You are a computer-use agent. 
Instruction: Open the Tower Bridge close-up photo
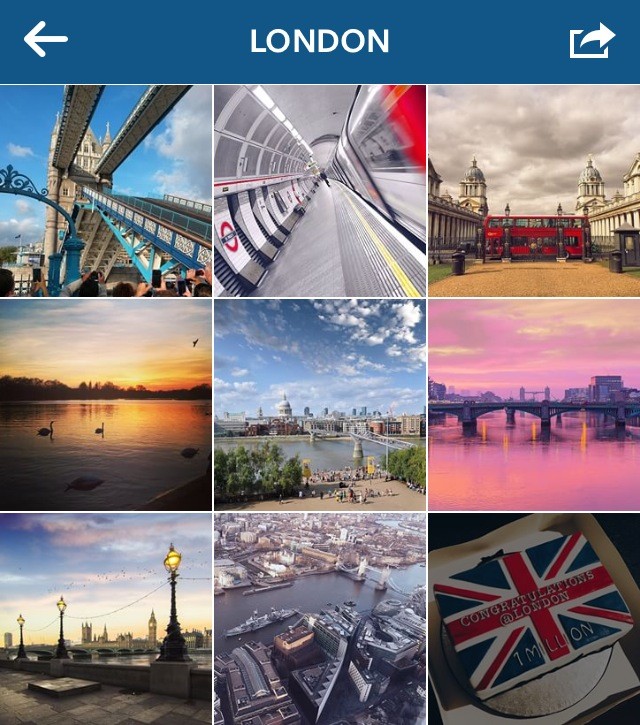(106, 191)
